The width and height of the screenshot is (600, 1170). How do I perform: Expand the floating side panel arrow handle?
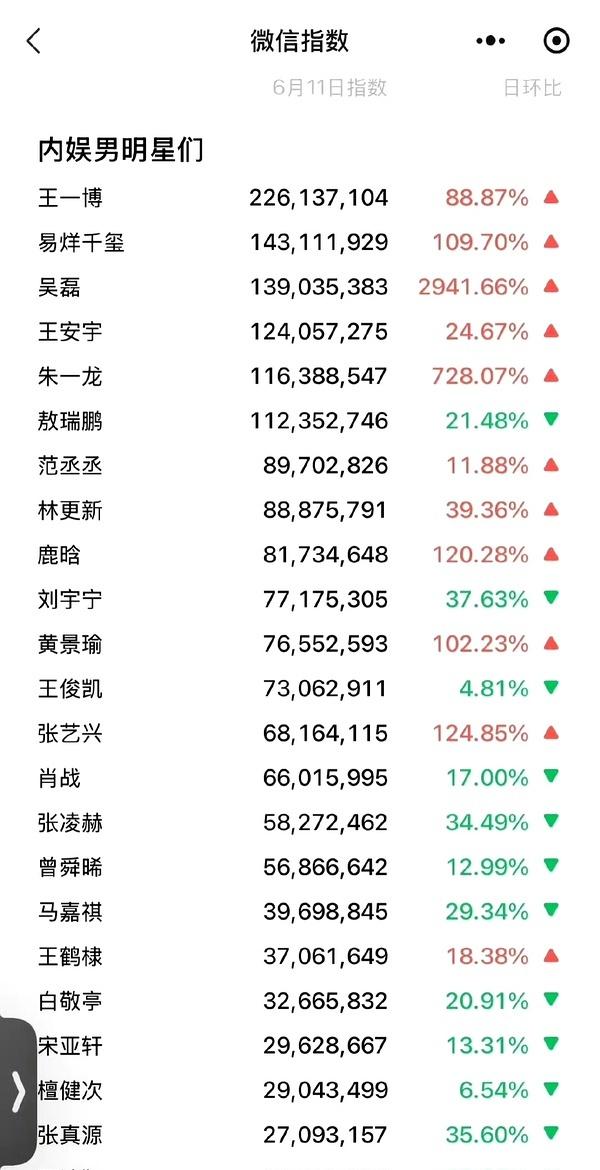coord(18,1092)
